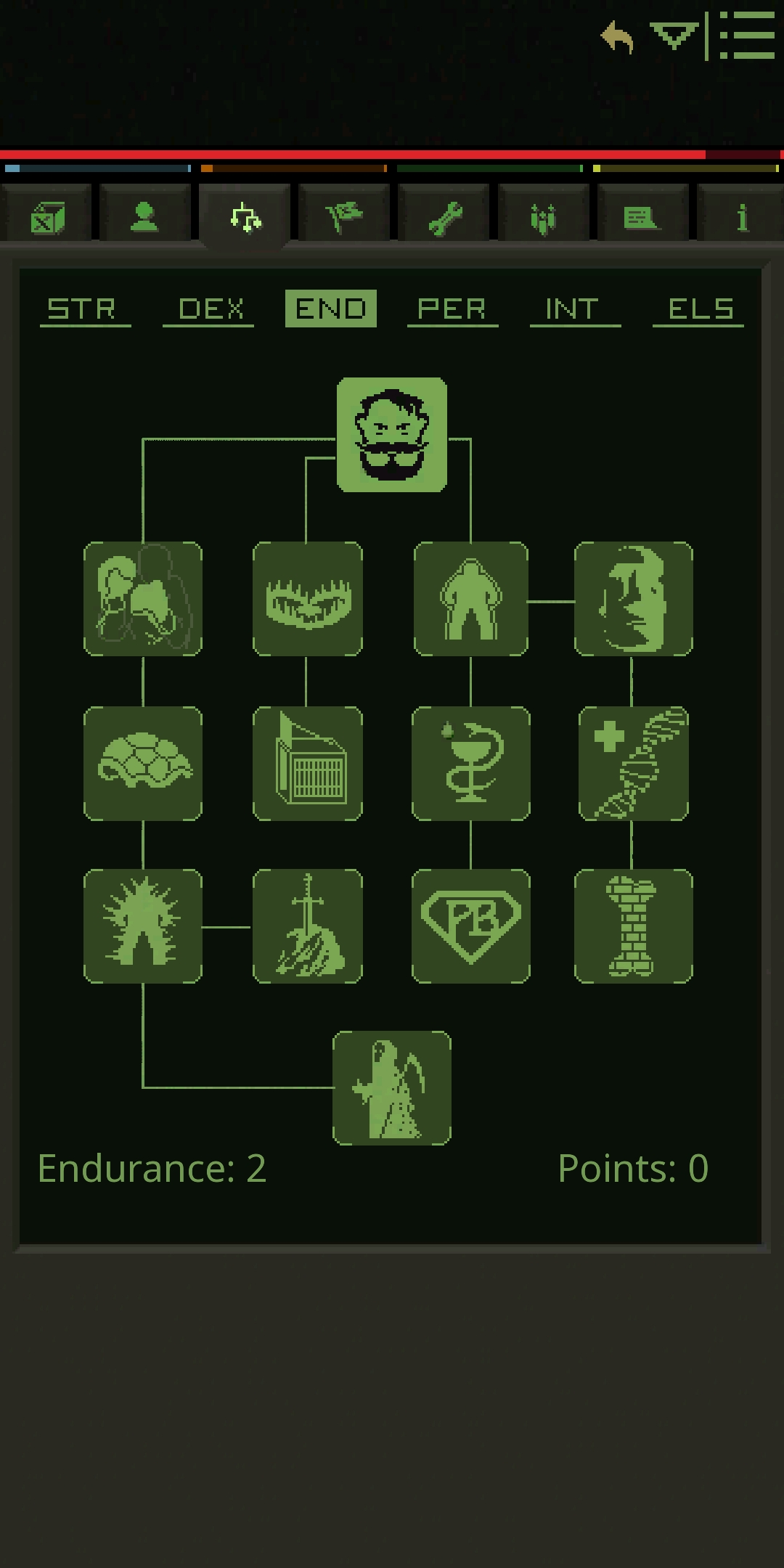Open the flag quests tab

coord(344,216)
